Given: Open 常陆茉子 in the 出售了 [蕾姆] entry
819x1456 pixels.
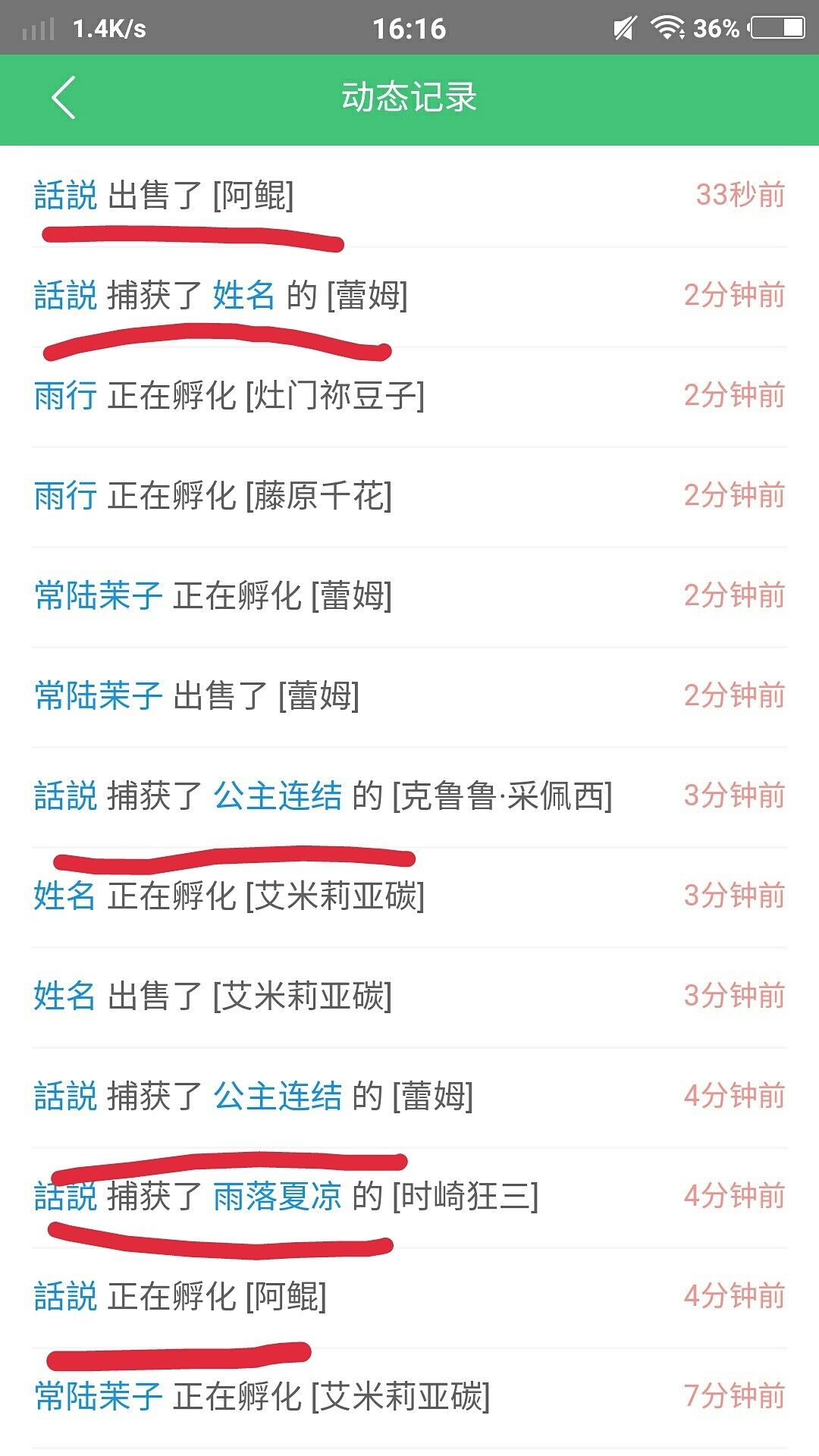Looking at the screenshot, I should click(99, 695).
